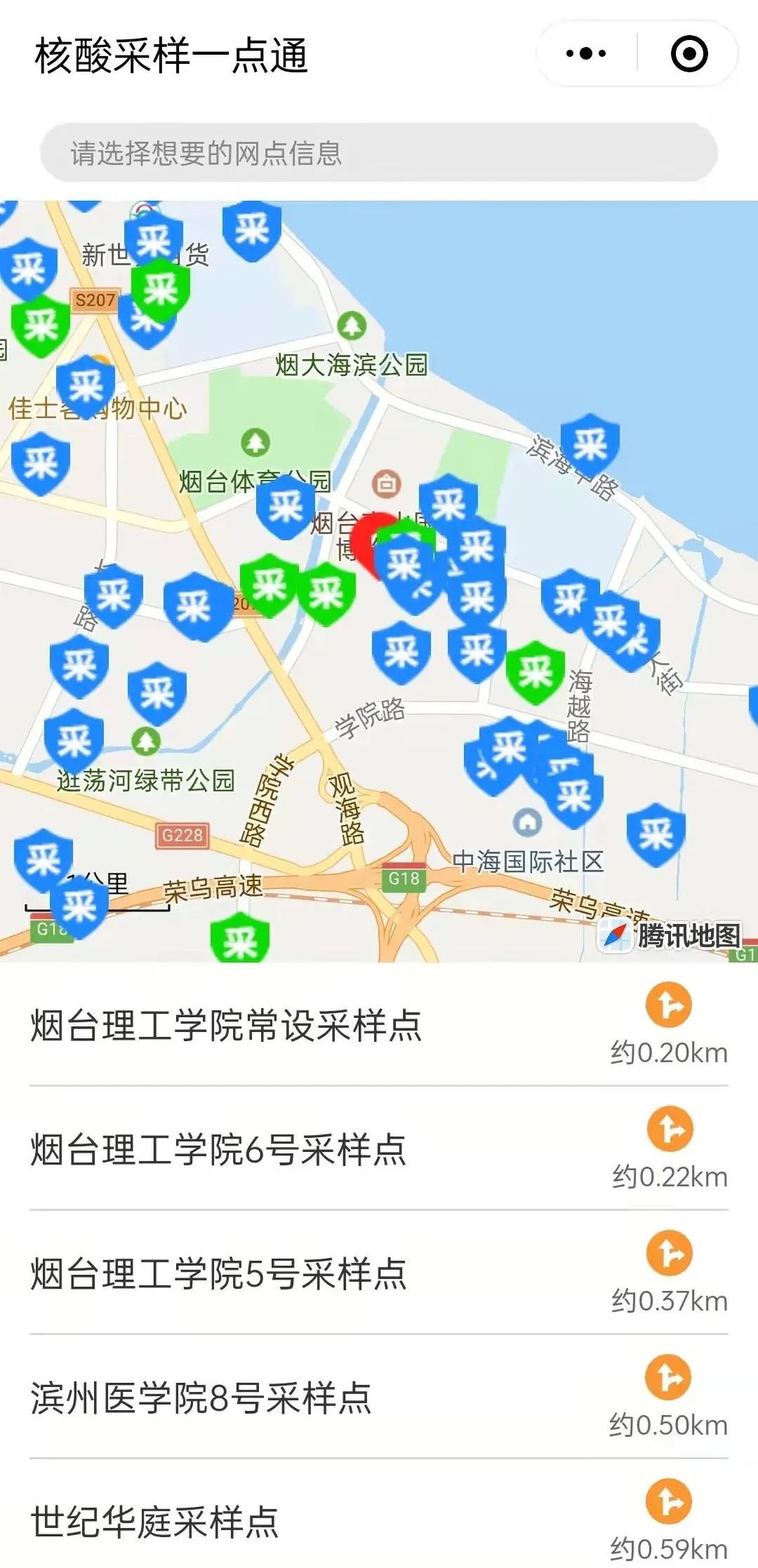Select the 烟台理工学院6号采样点 row
The height and width of the screenshot is (1568, 758).
[x=218, y=1150]
